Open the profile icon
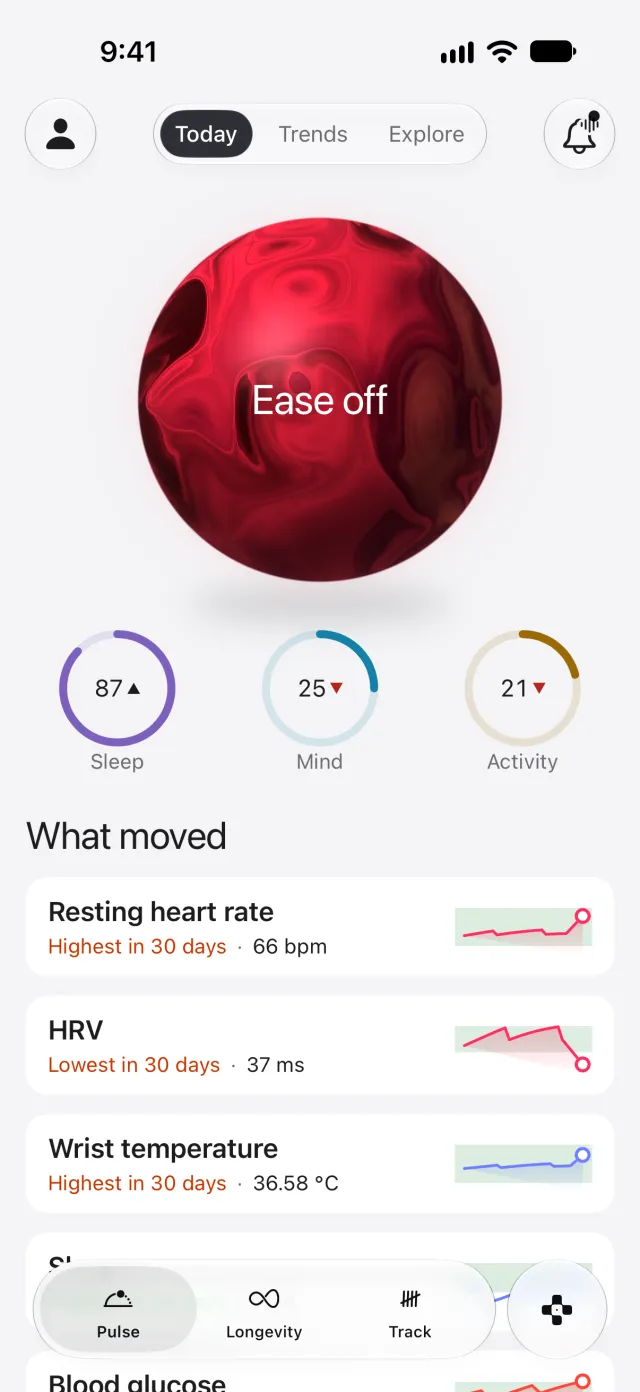This screenshot has height=1392, width=640. (61, 134)
